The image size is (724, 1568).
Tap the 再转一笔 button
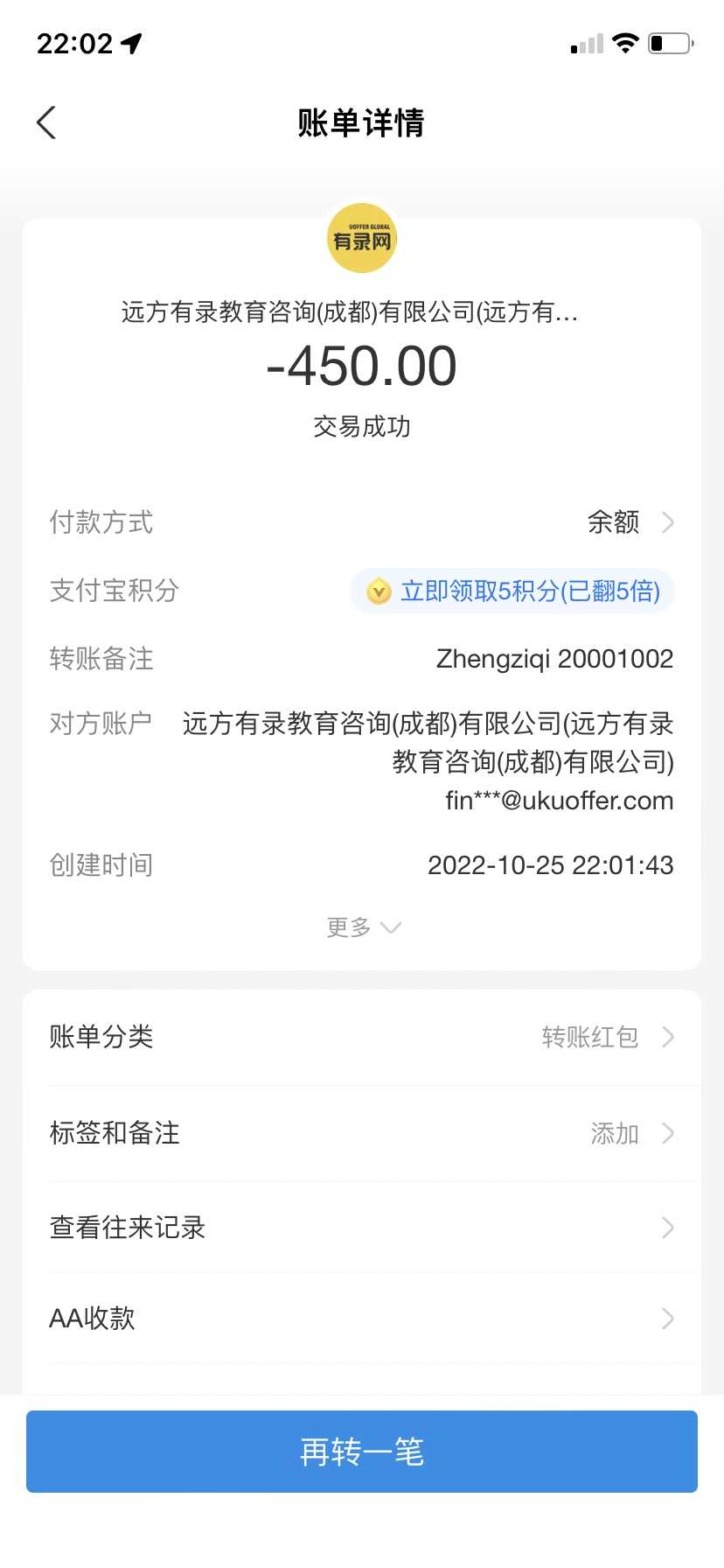click(x=362, y=1452)
